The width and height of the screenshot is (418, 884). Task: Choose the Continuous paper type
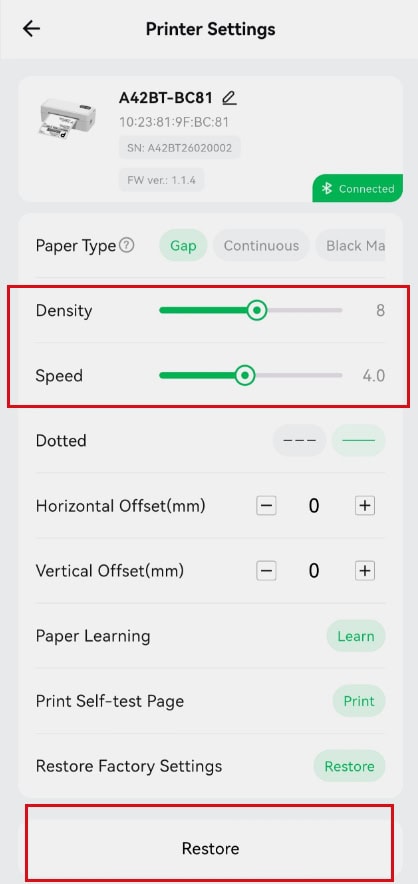coord(261,246)
